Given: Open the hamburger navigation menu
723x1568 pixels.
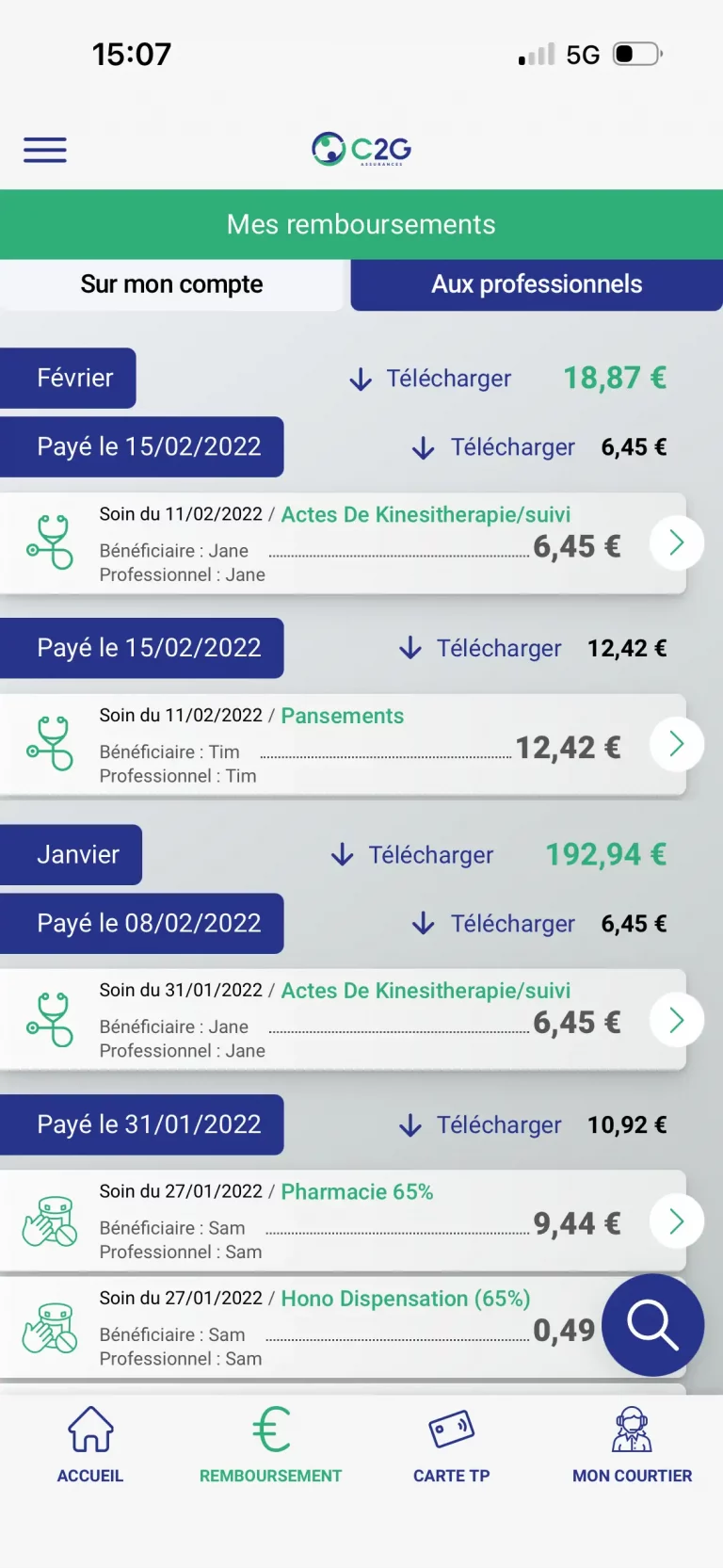Looking at the screenshot, I should click(44, 150).
